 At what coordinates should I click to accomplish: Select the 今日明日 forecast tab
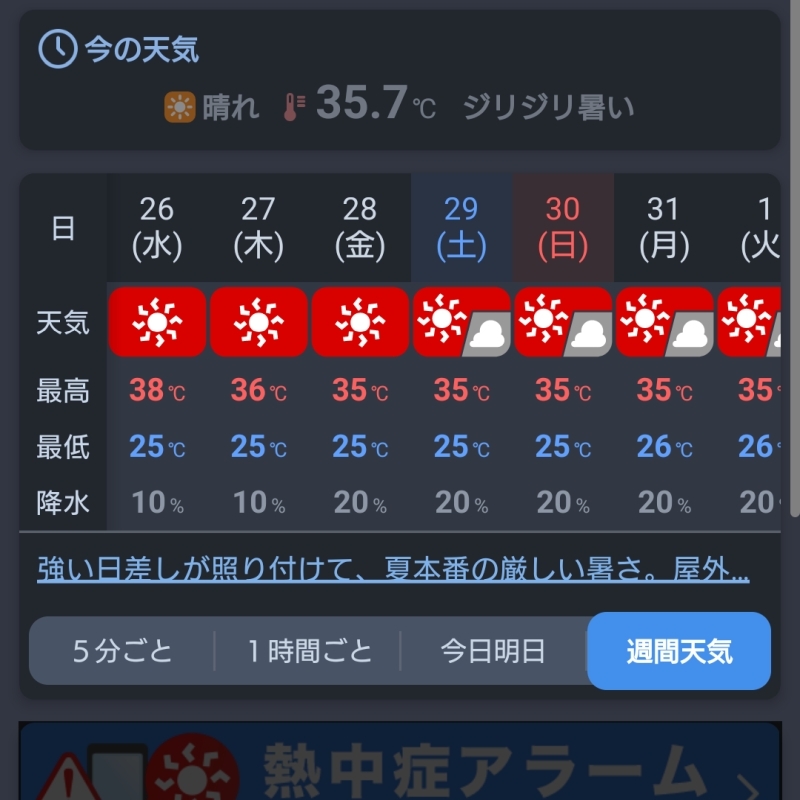click(x=493, y=652)
